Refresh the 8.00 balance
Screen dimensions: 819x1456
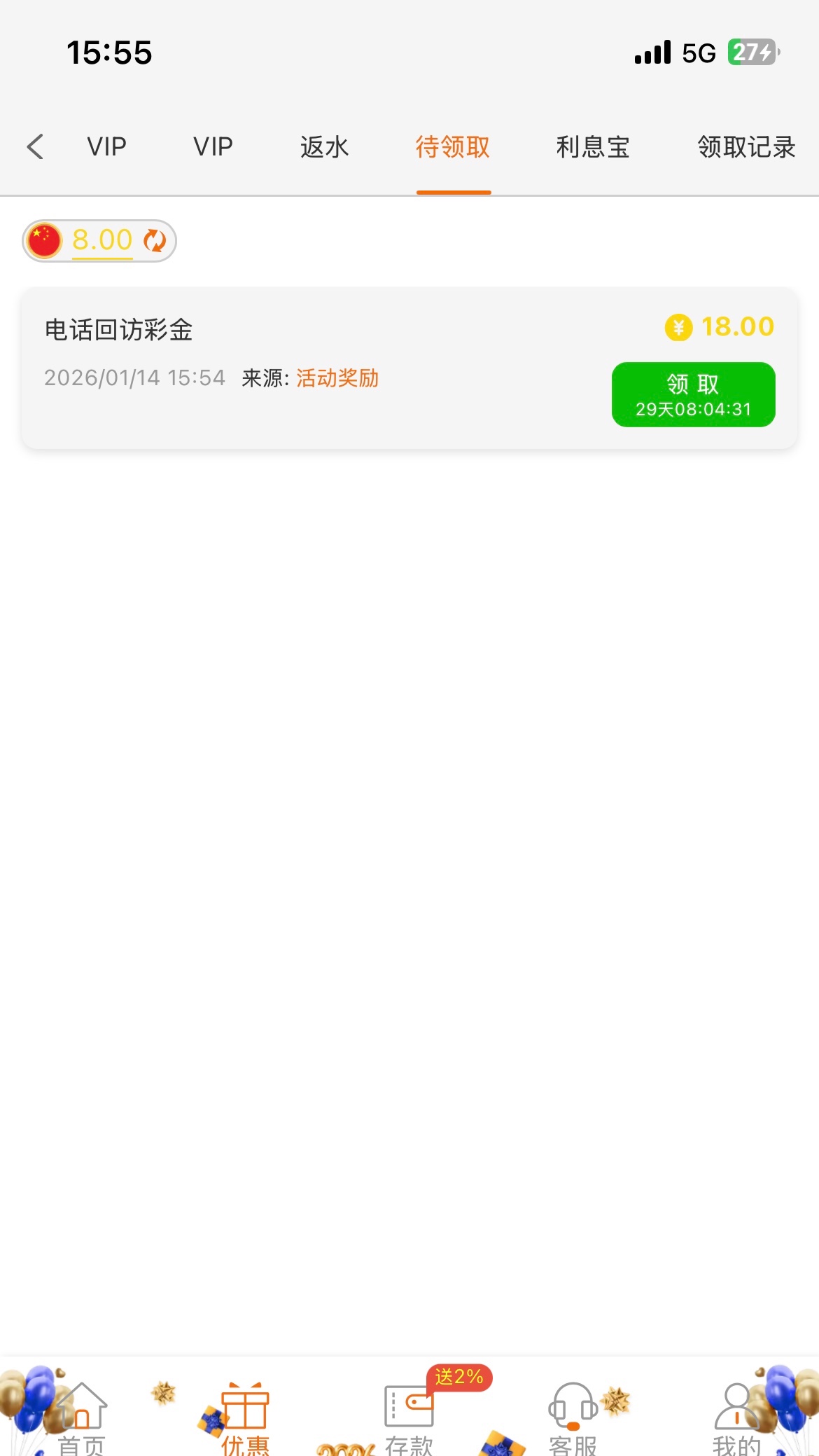(x=155, y=241)
